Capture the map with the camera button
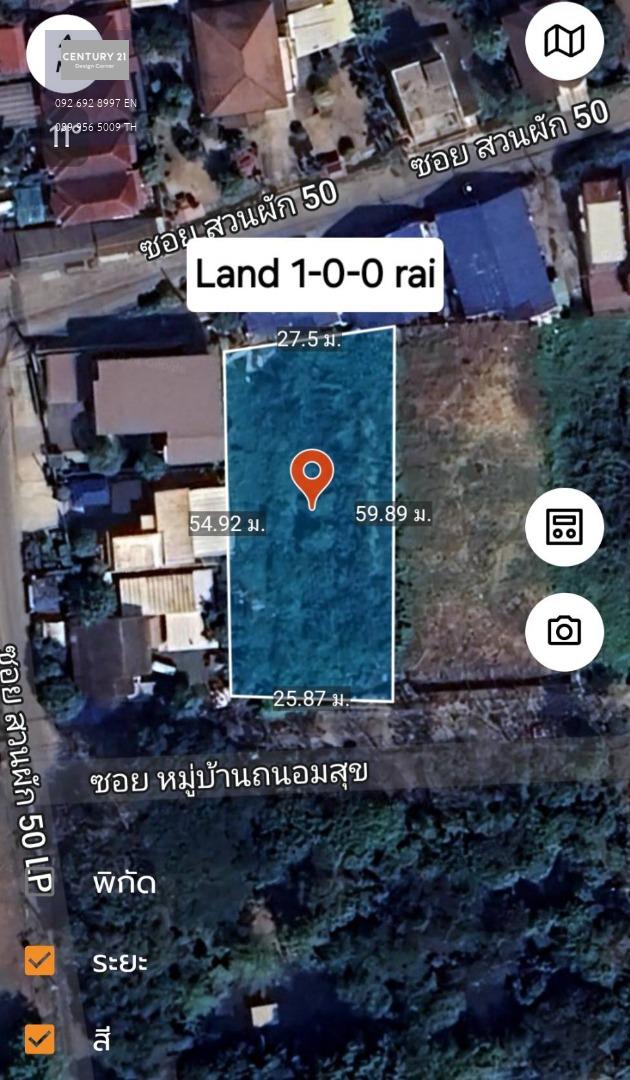Screen dimensions: 630x1080 (x=564, y=632)
